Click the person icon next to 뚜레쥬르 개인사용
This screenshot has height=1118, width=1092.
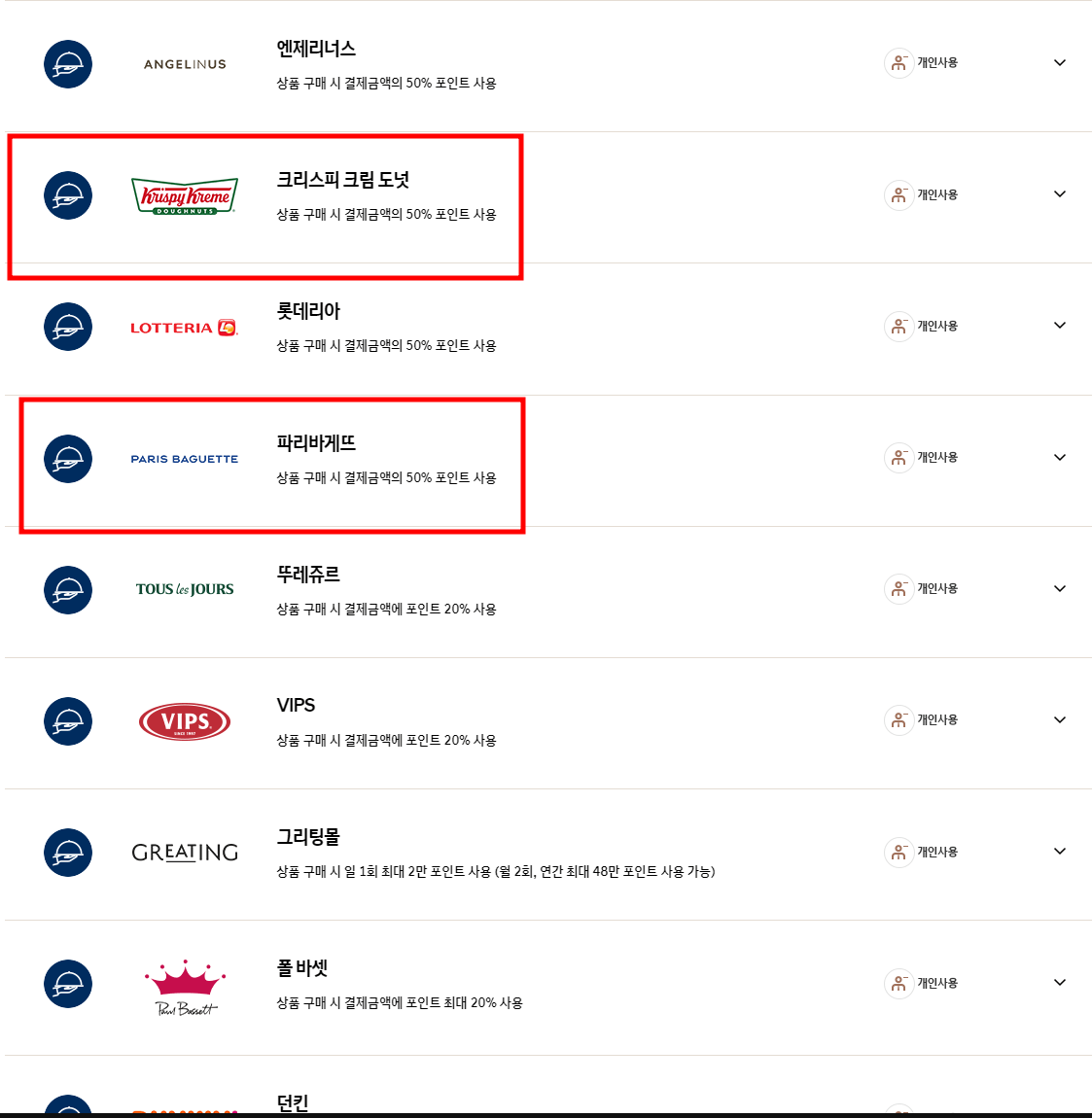898,589
